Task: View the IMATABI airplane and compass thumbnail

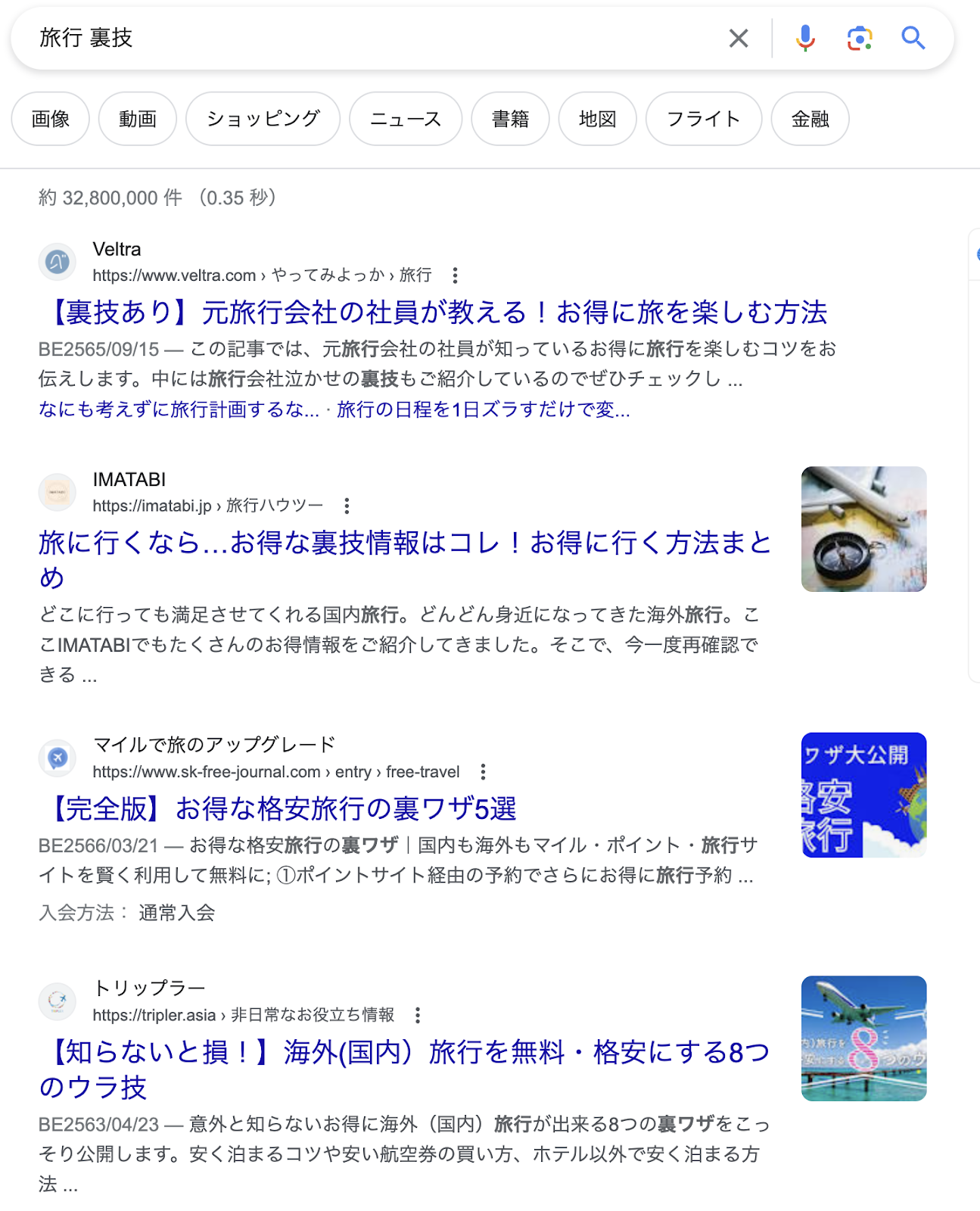Action: coord(863,529)
